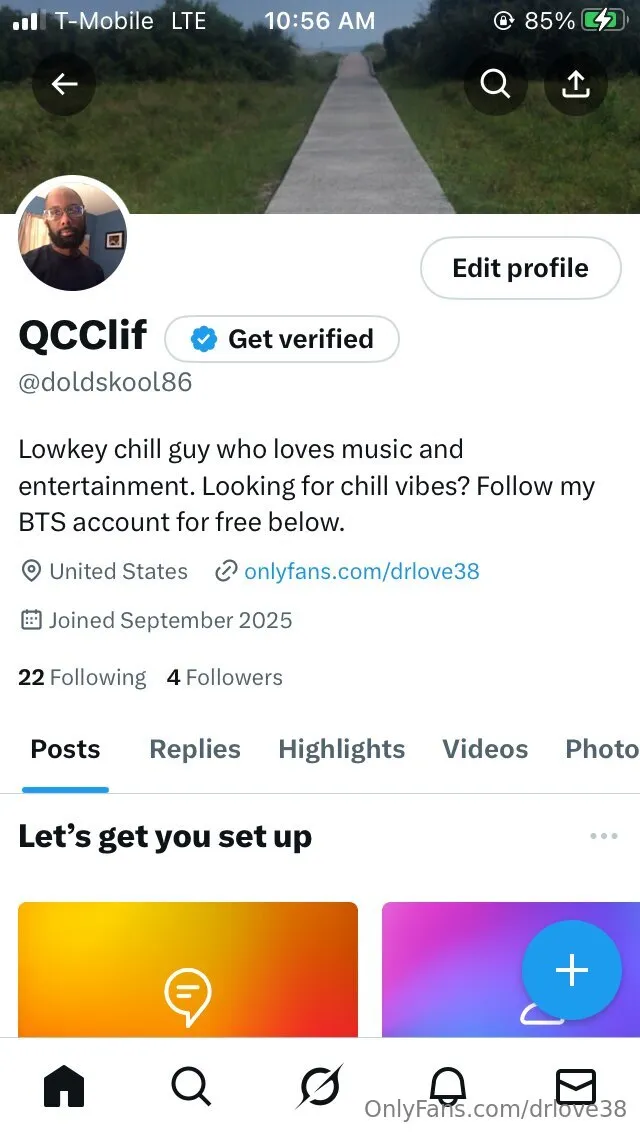Switch to the Highlights tab
Screen dimensions: 640x1136
[x=341, y=749]
